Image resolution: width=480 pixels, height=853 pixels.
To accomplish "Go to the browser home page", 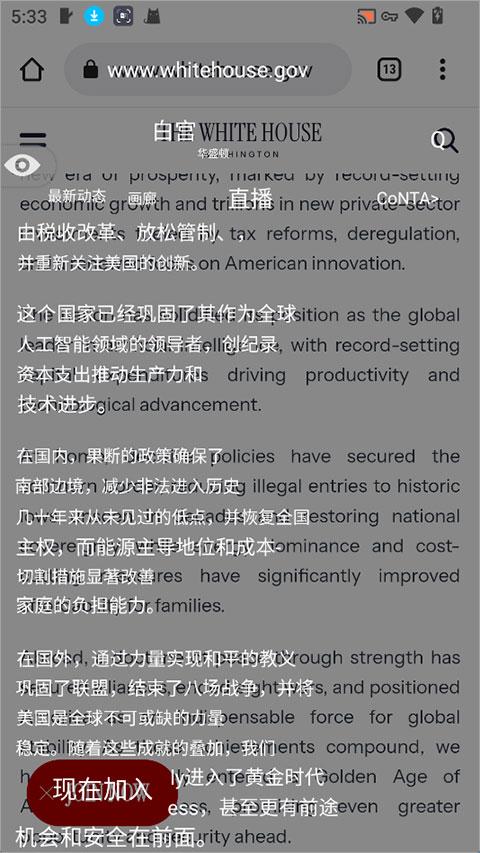I will tap(32, 70).
